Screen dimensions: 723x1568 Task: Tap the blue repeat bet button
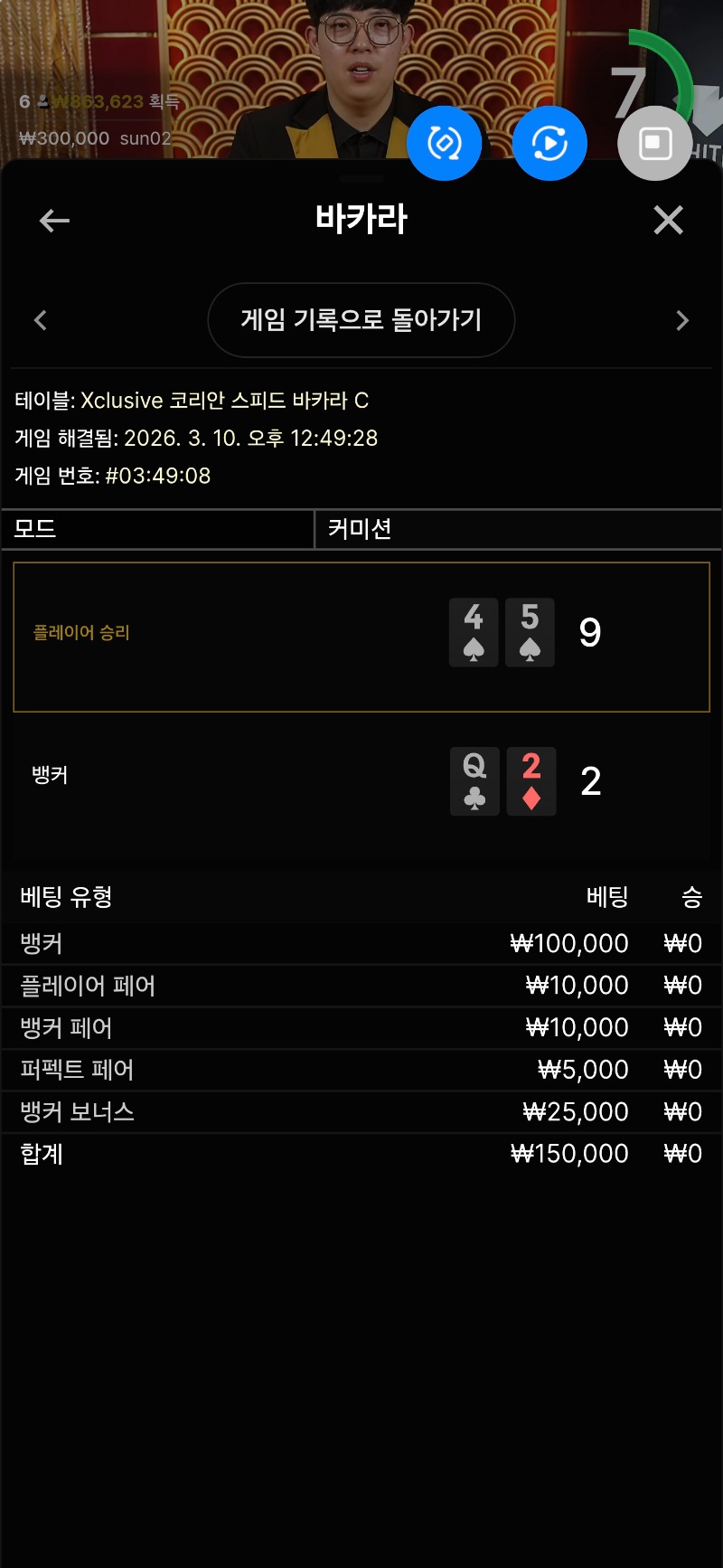coord(549,143)
